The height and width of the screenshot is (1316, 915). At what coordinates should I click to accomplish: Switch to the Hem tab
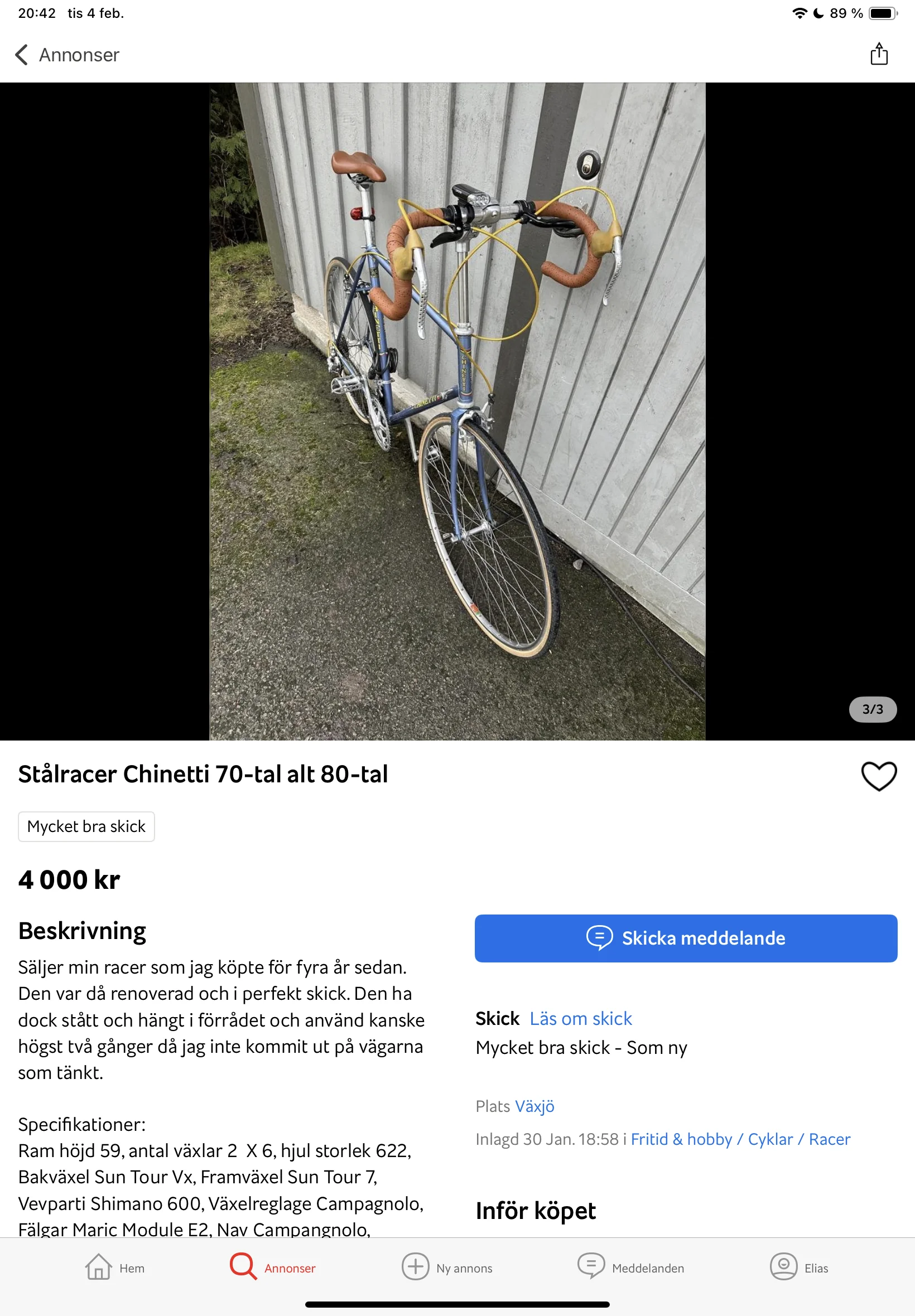coord(115,1267)
